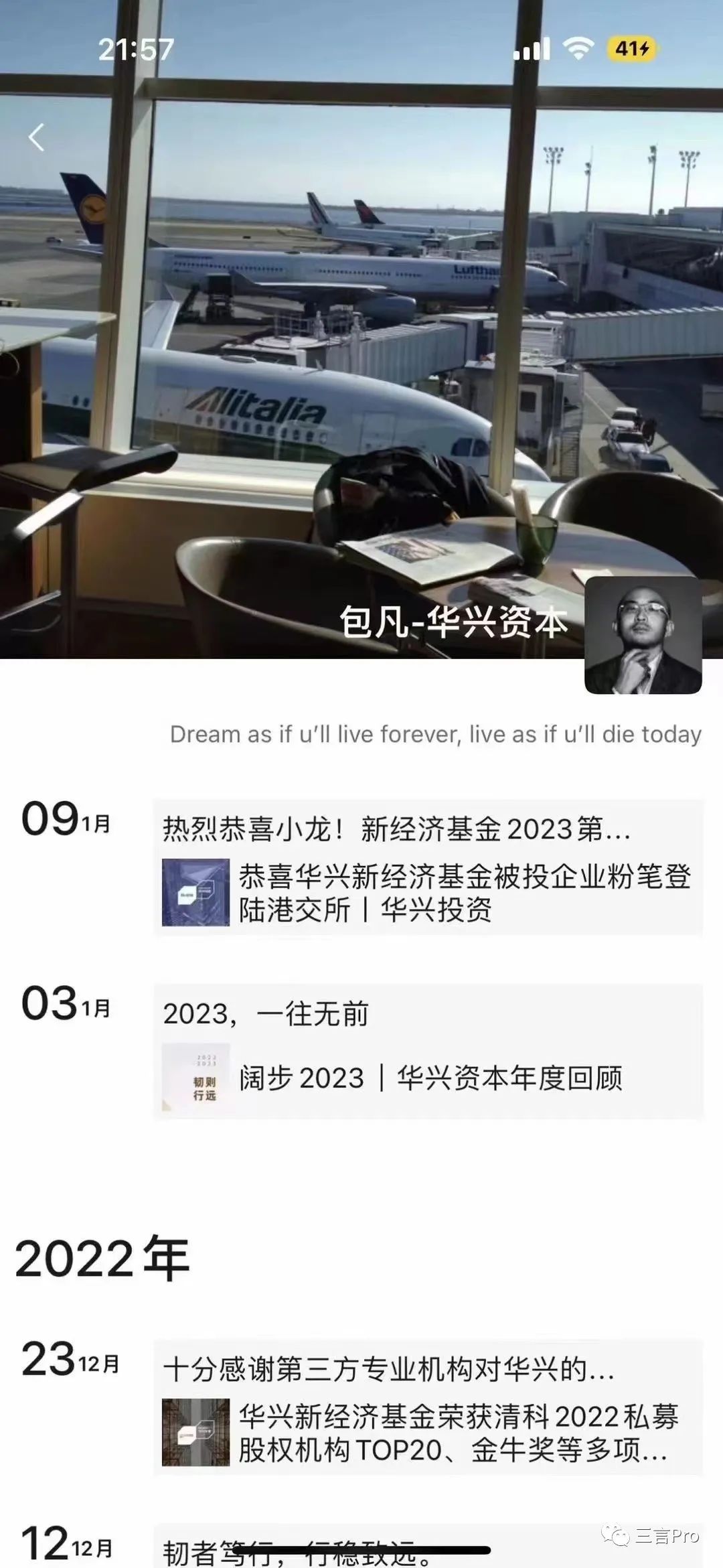
Task: Open 阔步2023 华兴资本年度回顾 article
Action: (428, 1078)
